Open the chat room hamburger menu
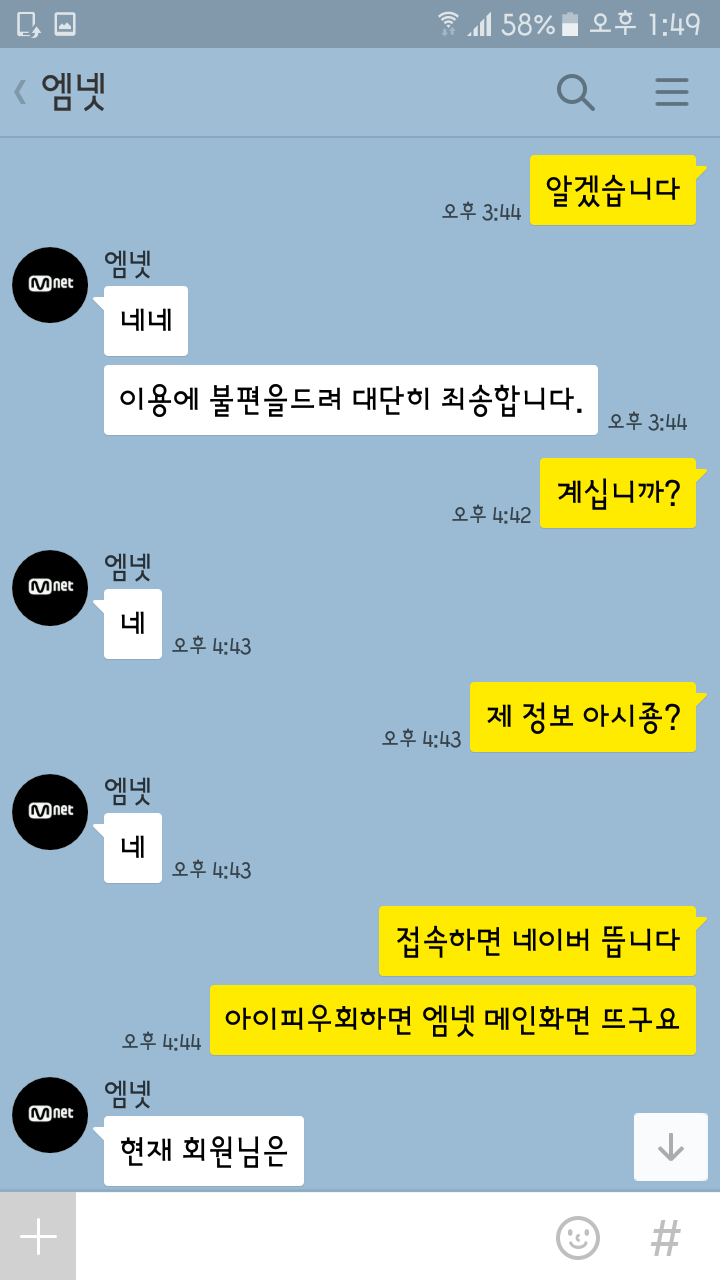Image resolution: width=720 pixels, height=1280 pixels. click(x=672, y=92)
